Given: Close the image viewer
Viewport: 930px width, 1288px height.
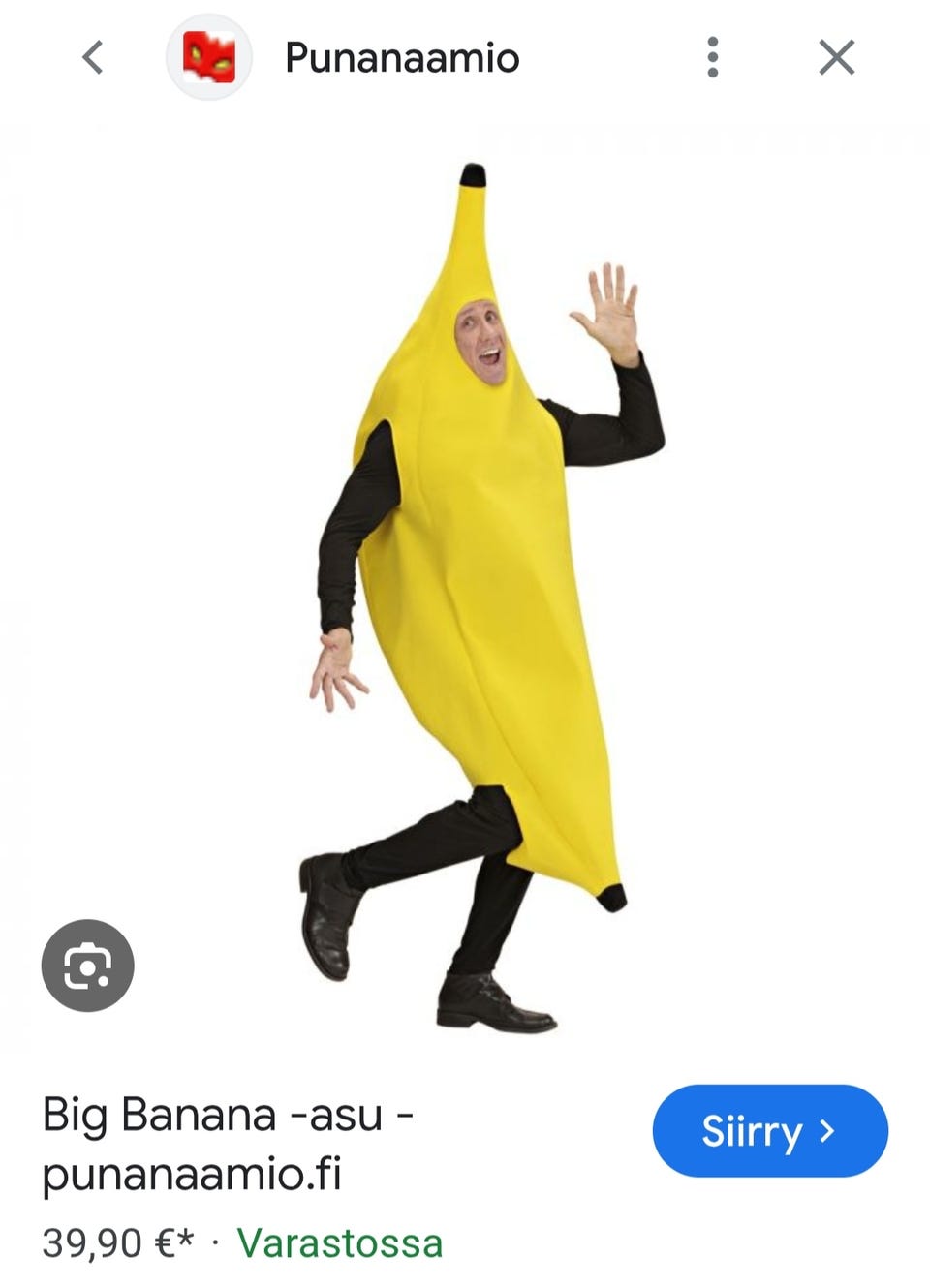Looking at the screenshot, I should click(x=836, y=58).
